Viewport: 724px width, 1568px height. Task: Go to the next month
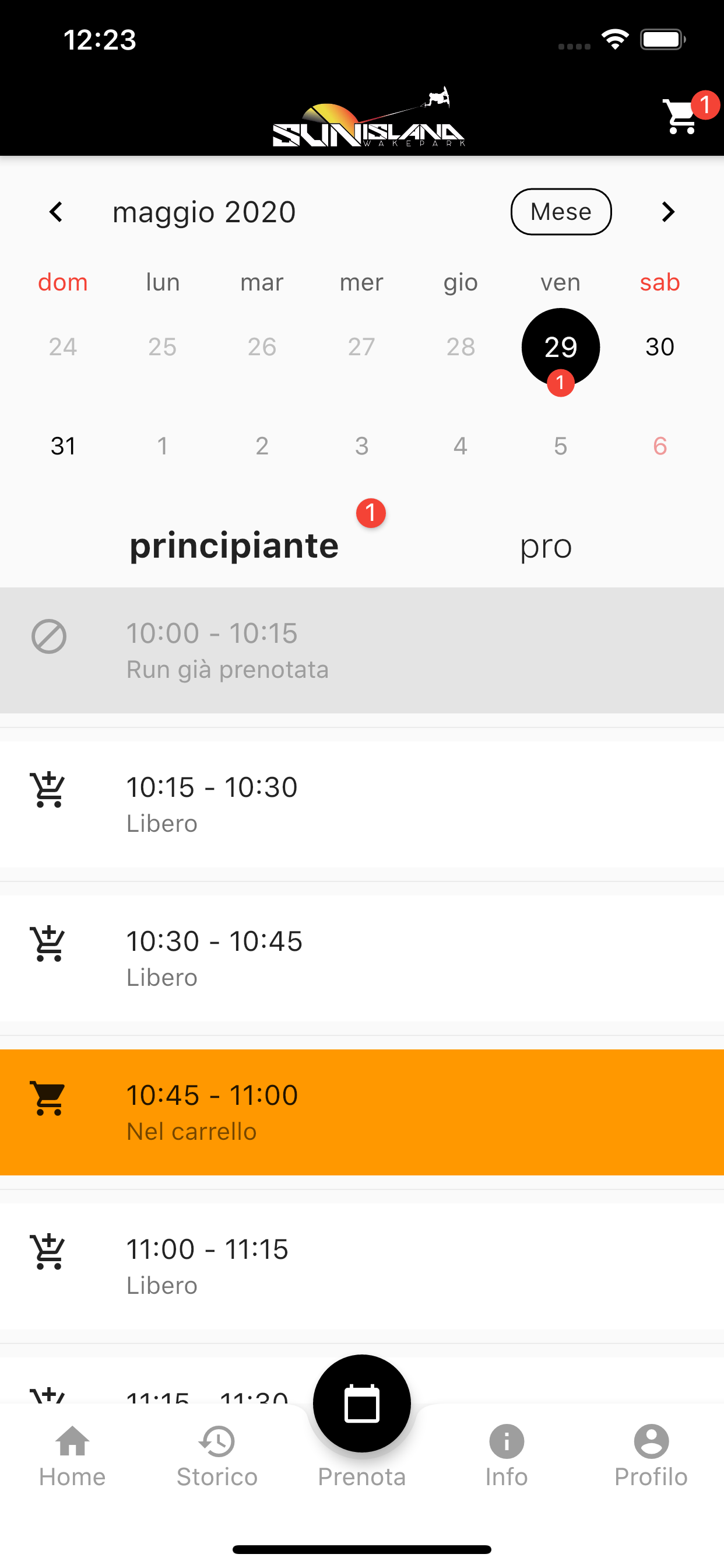(x=668, y=212)
